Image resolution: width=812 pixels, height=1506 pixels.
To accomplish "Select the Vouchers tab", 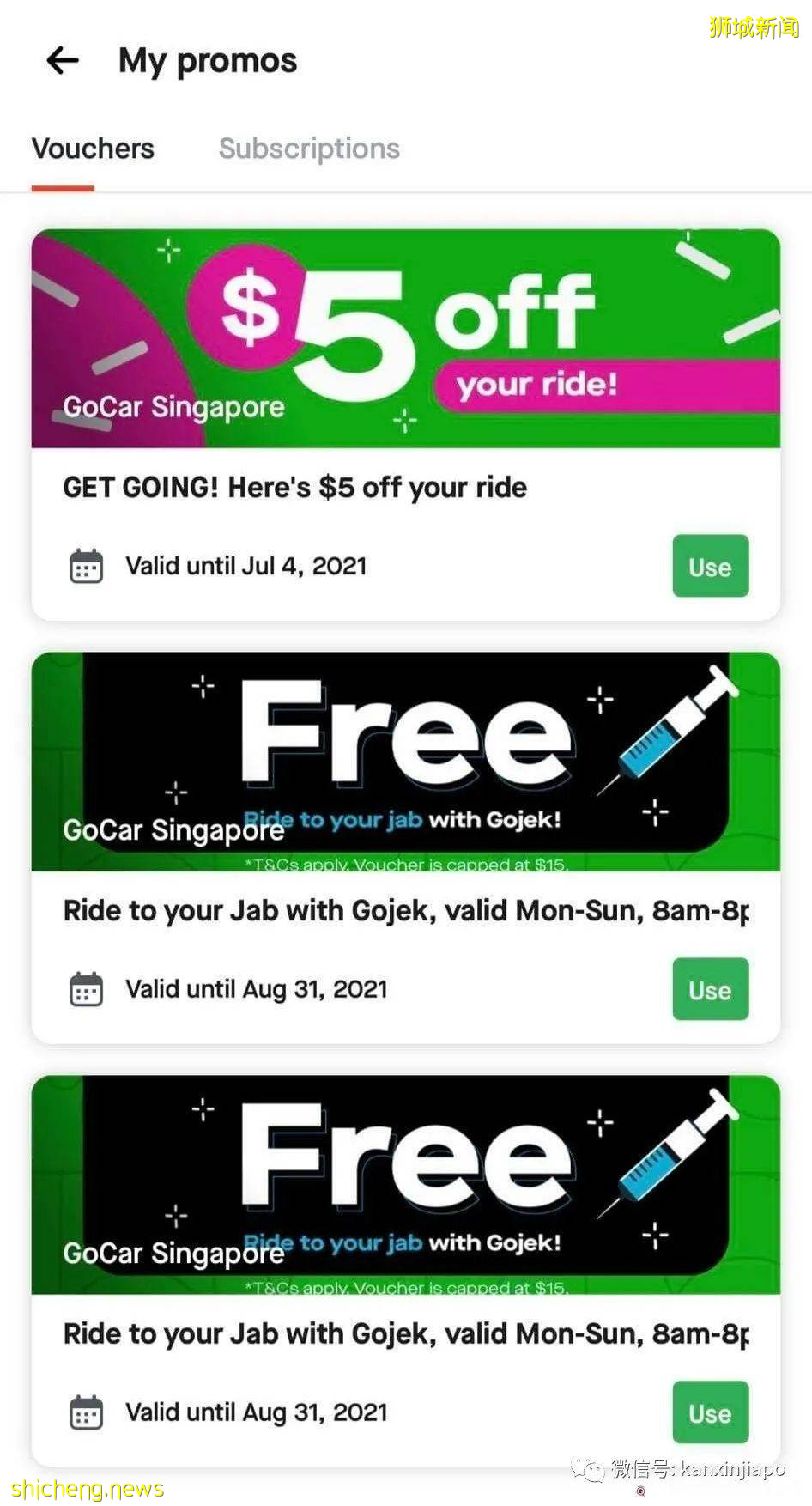I will tap(93, 149).
